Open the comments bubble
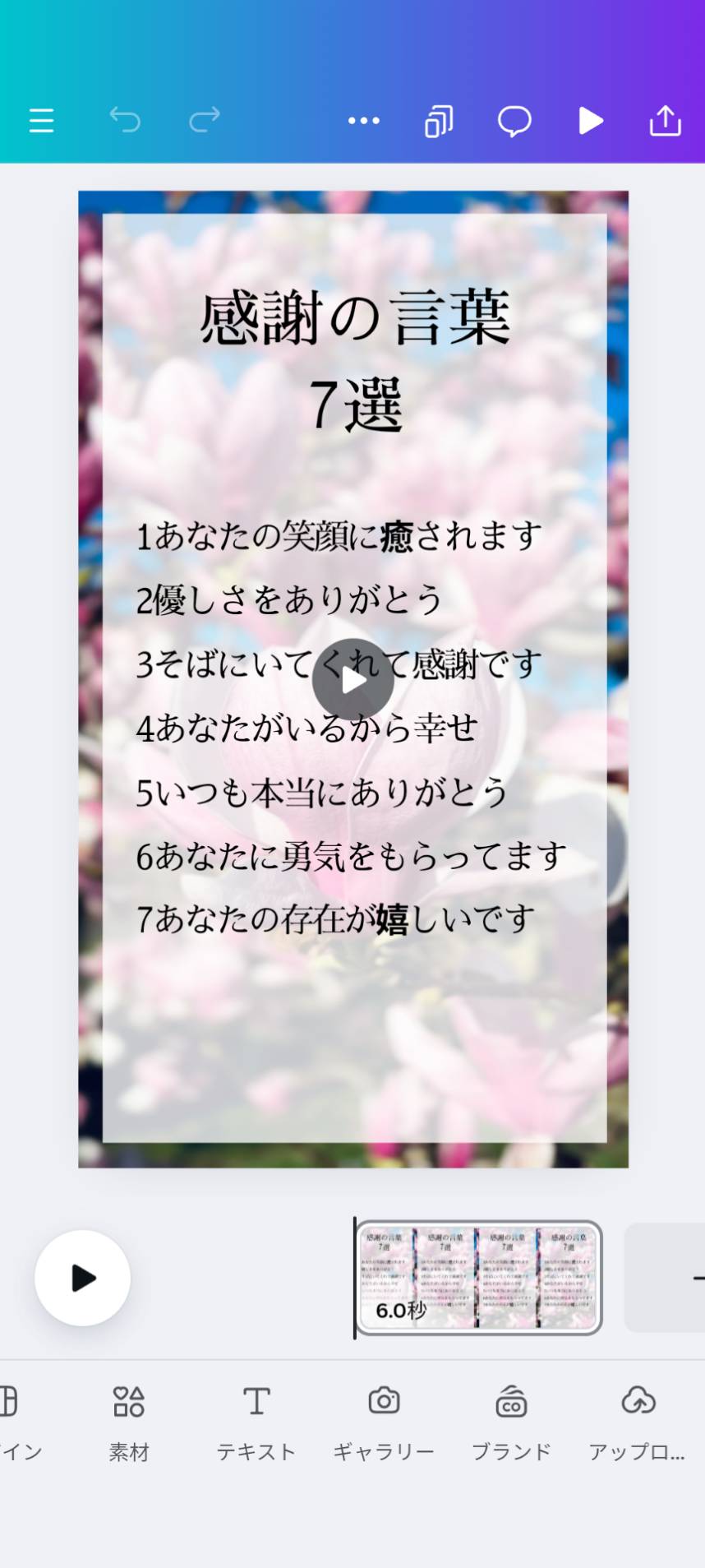 pyautogui.click(x=514, y=121)
